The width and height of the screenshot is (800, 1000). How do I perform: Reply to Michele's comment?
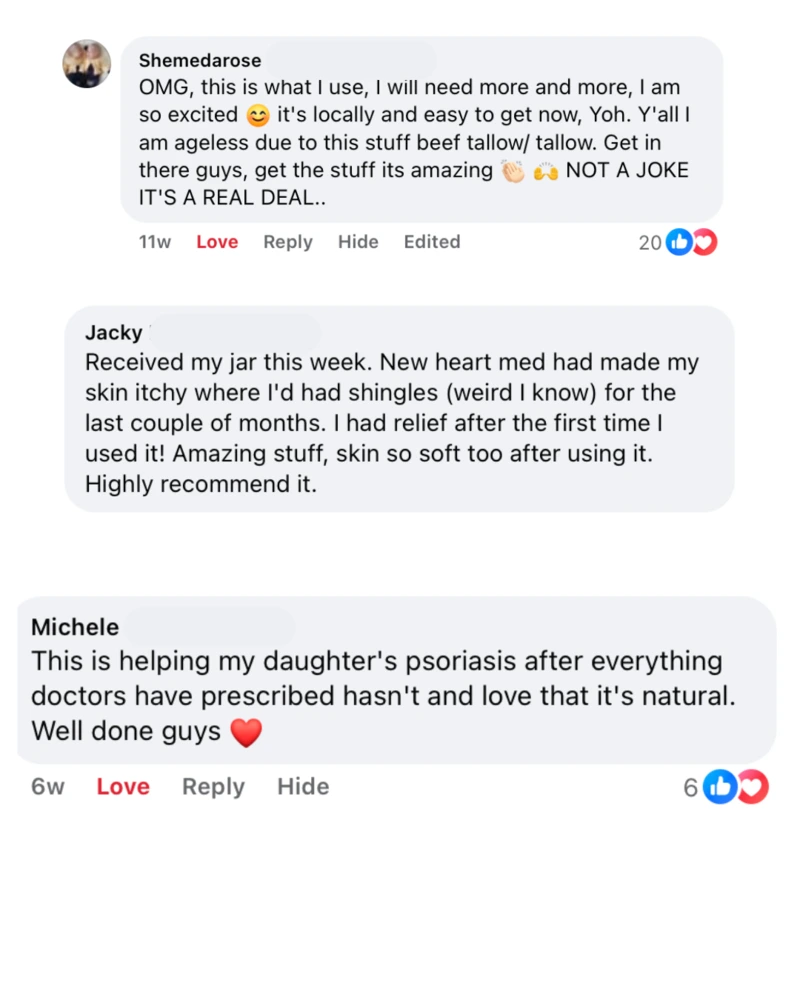pyautogui.click(x=213, y=787)
